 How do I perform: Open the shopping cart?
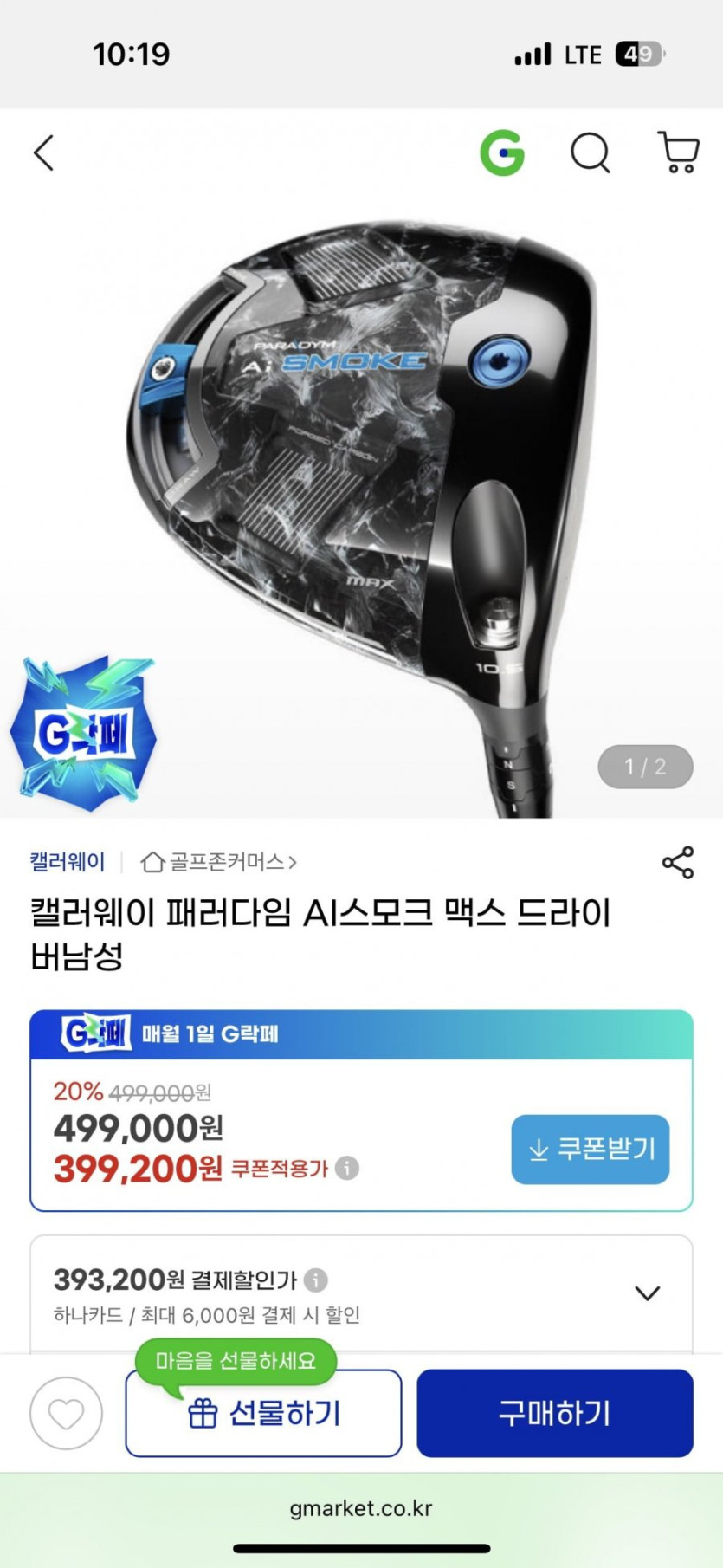[x=678, y=152]
